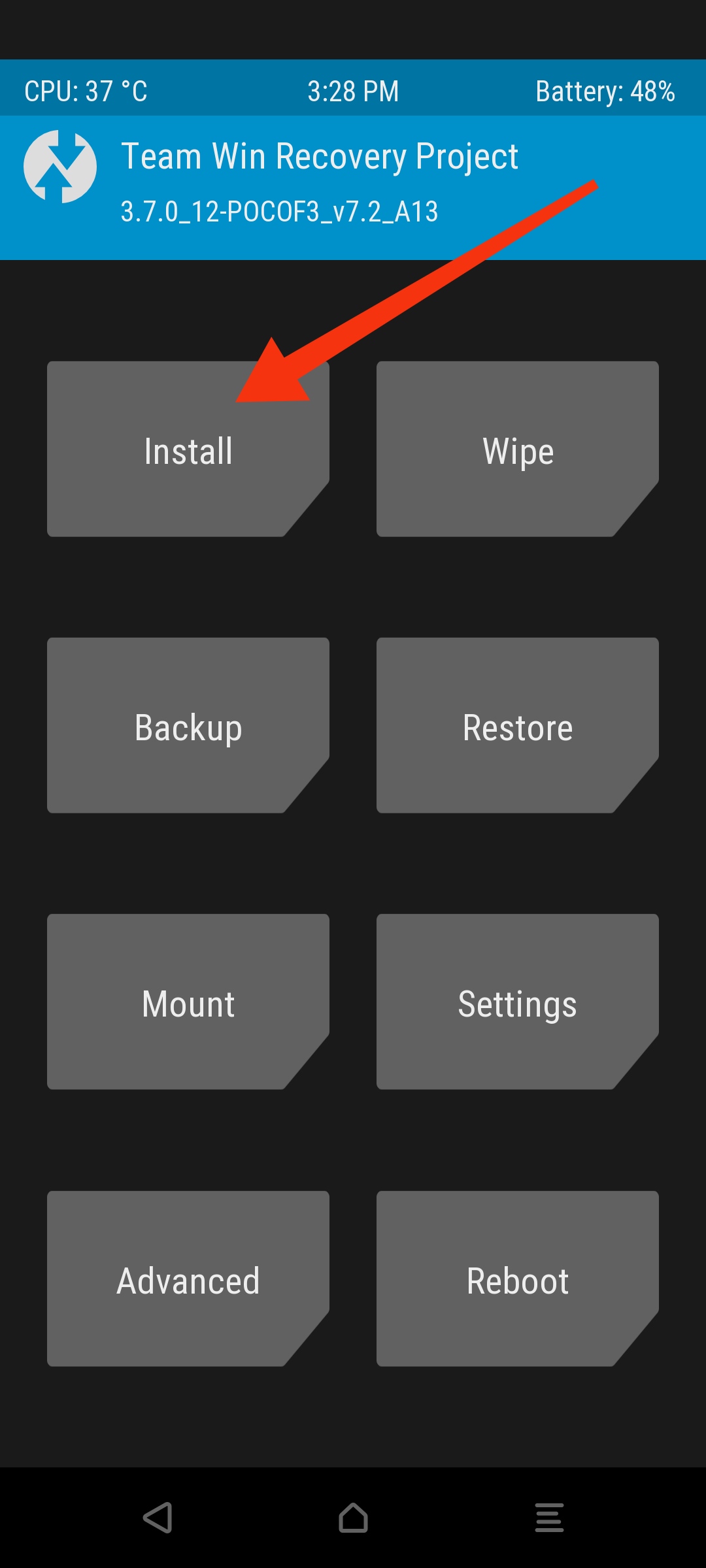
Task: Tap the Advanced button
Action: 188,1279
